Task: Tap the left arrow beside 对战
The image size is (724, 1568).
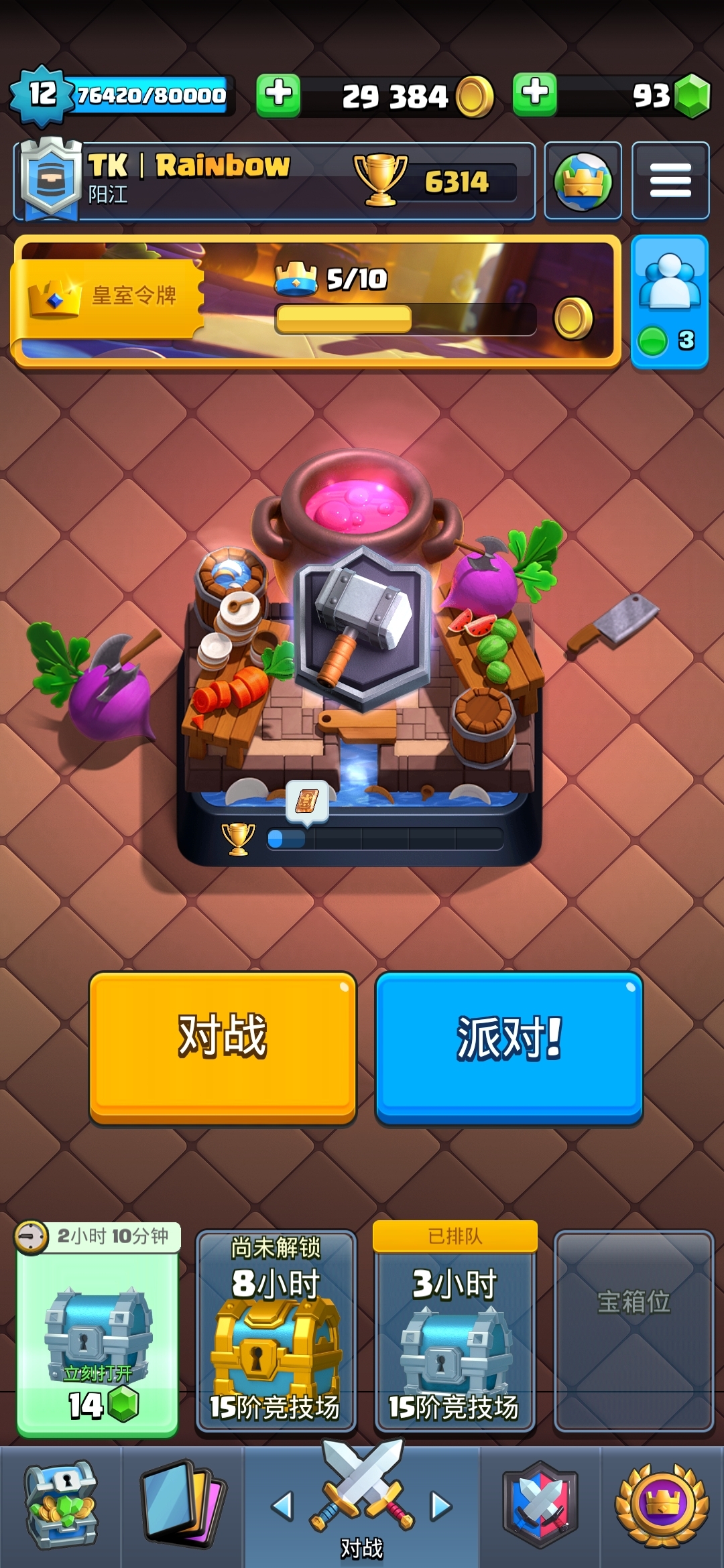Action: tap(282, 1506)
